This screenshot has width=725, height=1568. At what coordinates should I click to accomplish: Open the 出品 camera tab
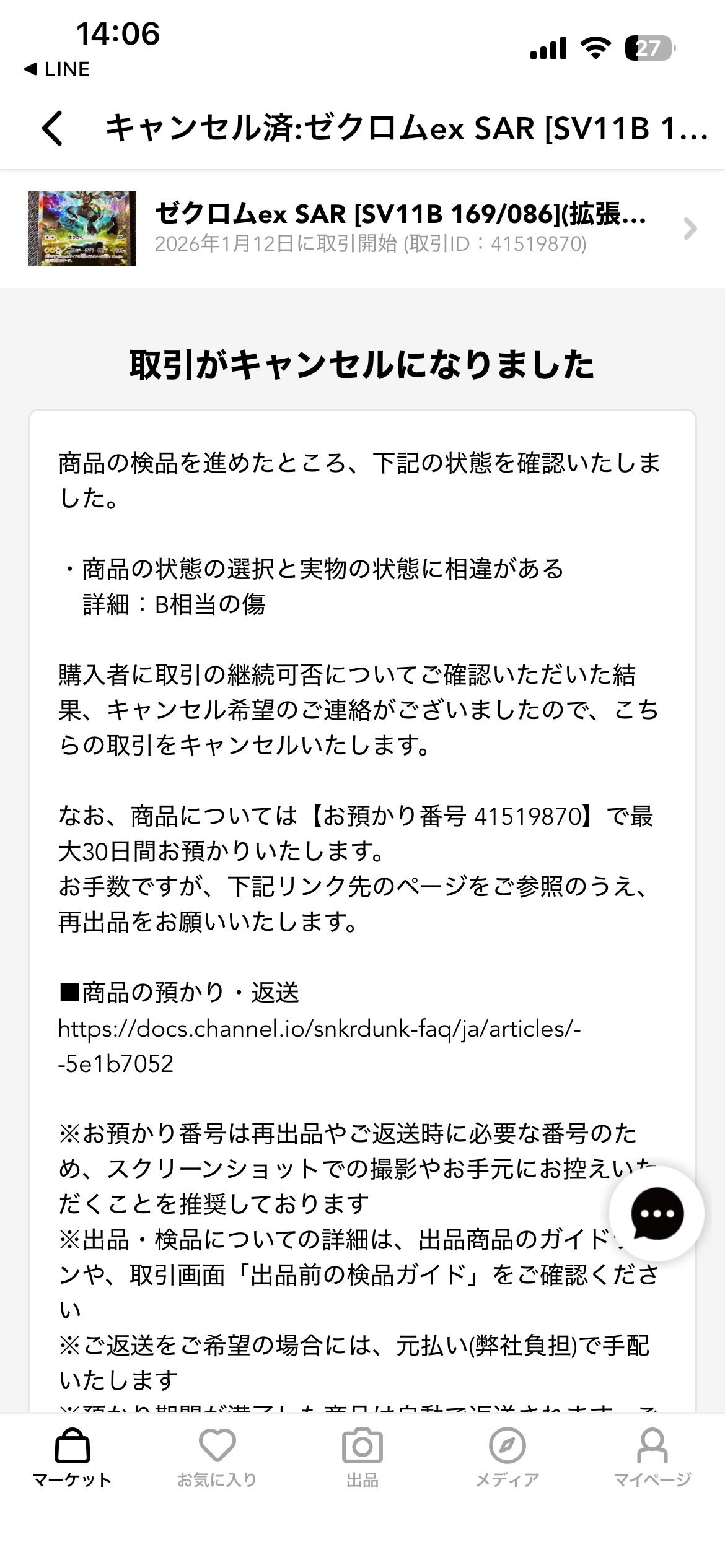click(362, 1458)
